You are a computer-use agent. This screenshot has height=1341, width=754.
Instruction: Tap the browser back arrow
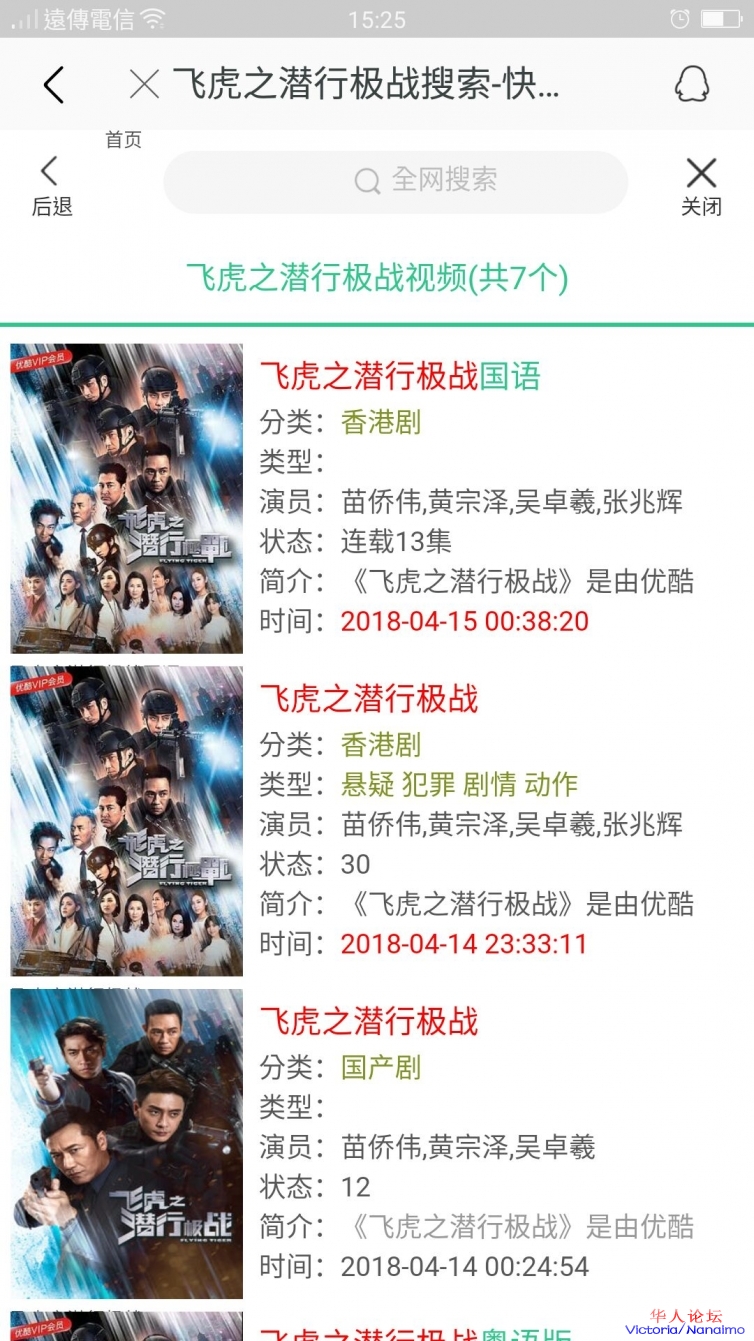point(54,85)
